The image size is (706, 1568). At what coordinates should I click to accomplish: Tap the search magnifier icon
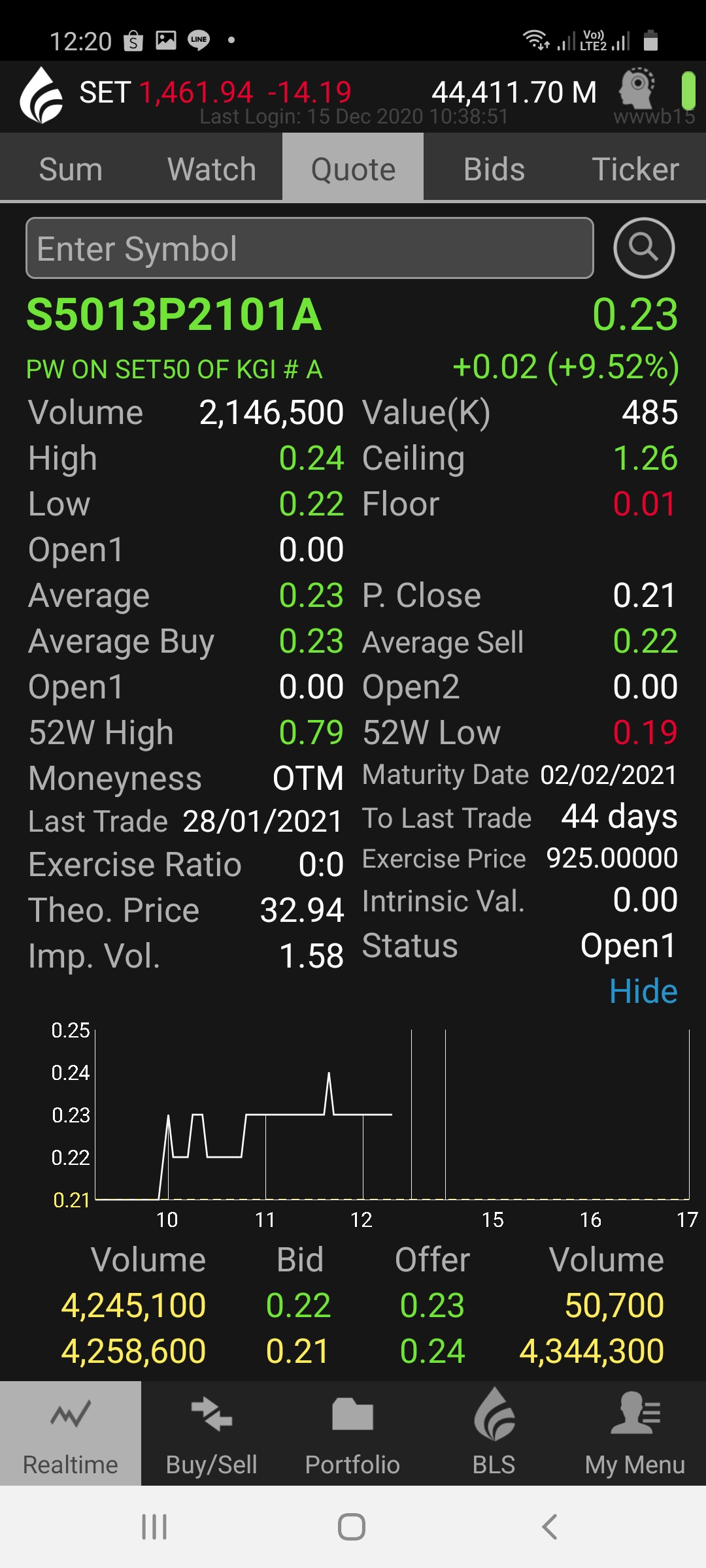pos(644,248)
